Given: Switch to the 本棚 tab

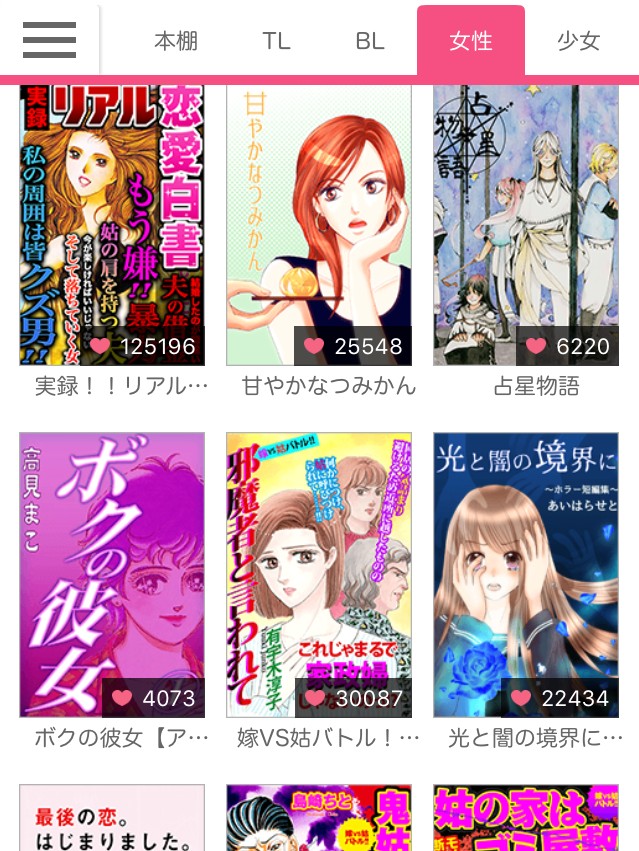Looking at the screenshot, I should click(x=176, y=41).
